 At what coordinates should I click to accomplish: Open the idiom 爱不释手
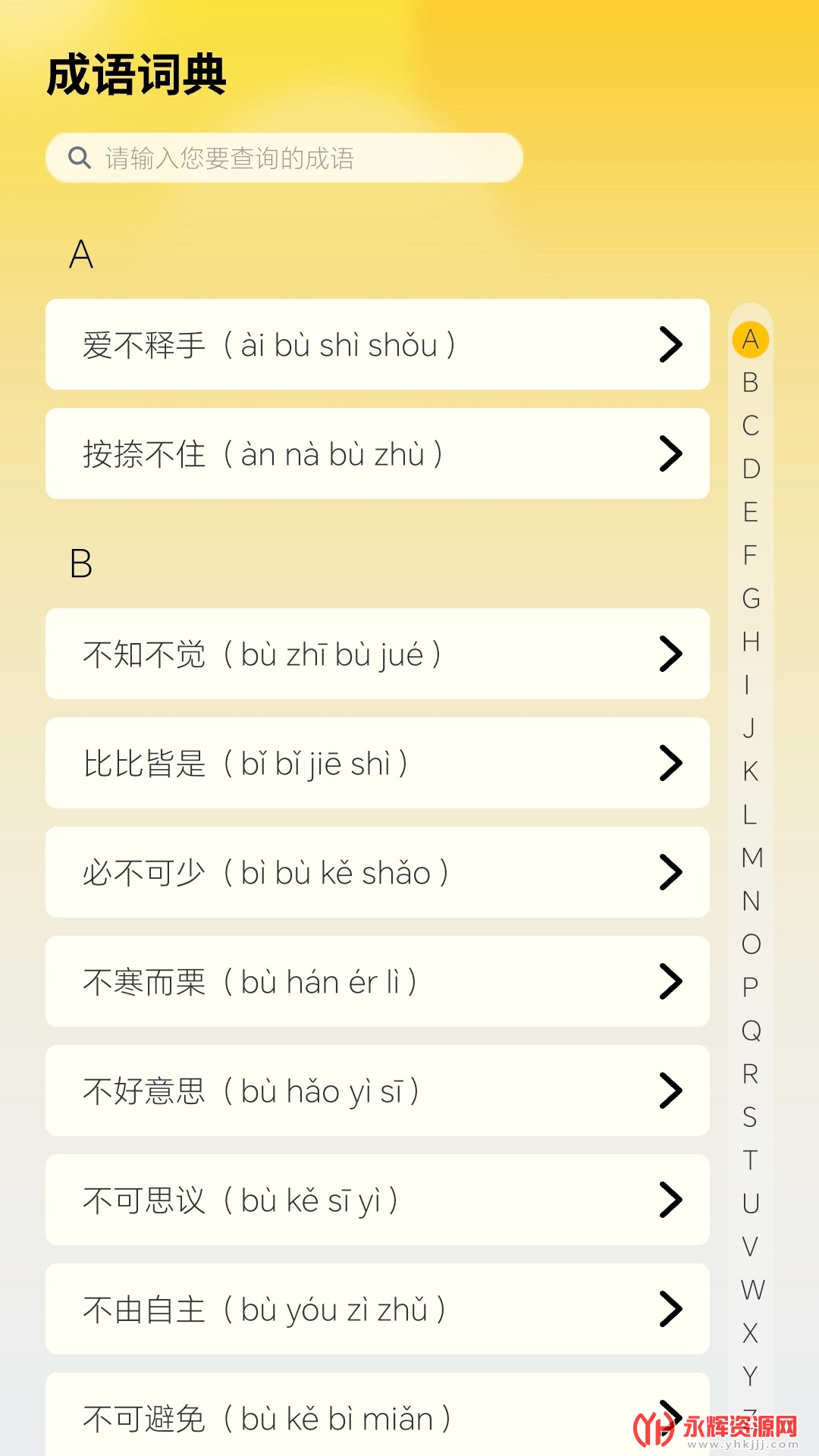pyautogui.click(x=378, y=344)
